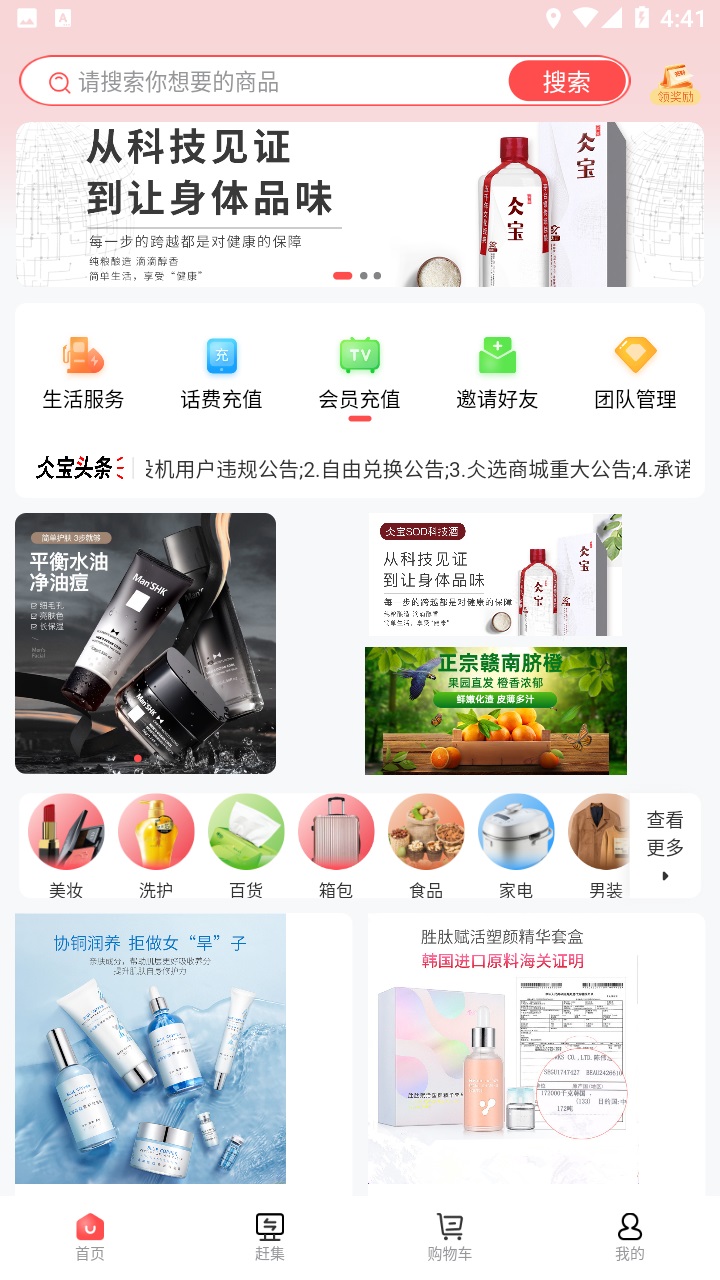The height and width of the screenshot is (1280, 720).
Task: Tap the red 搜索 button
Action: click(566, 82)
